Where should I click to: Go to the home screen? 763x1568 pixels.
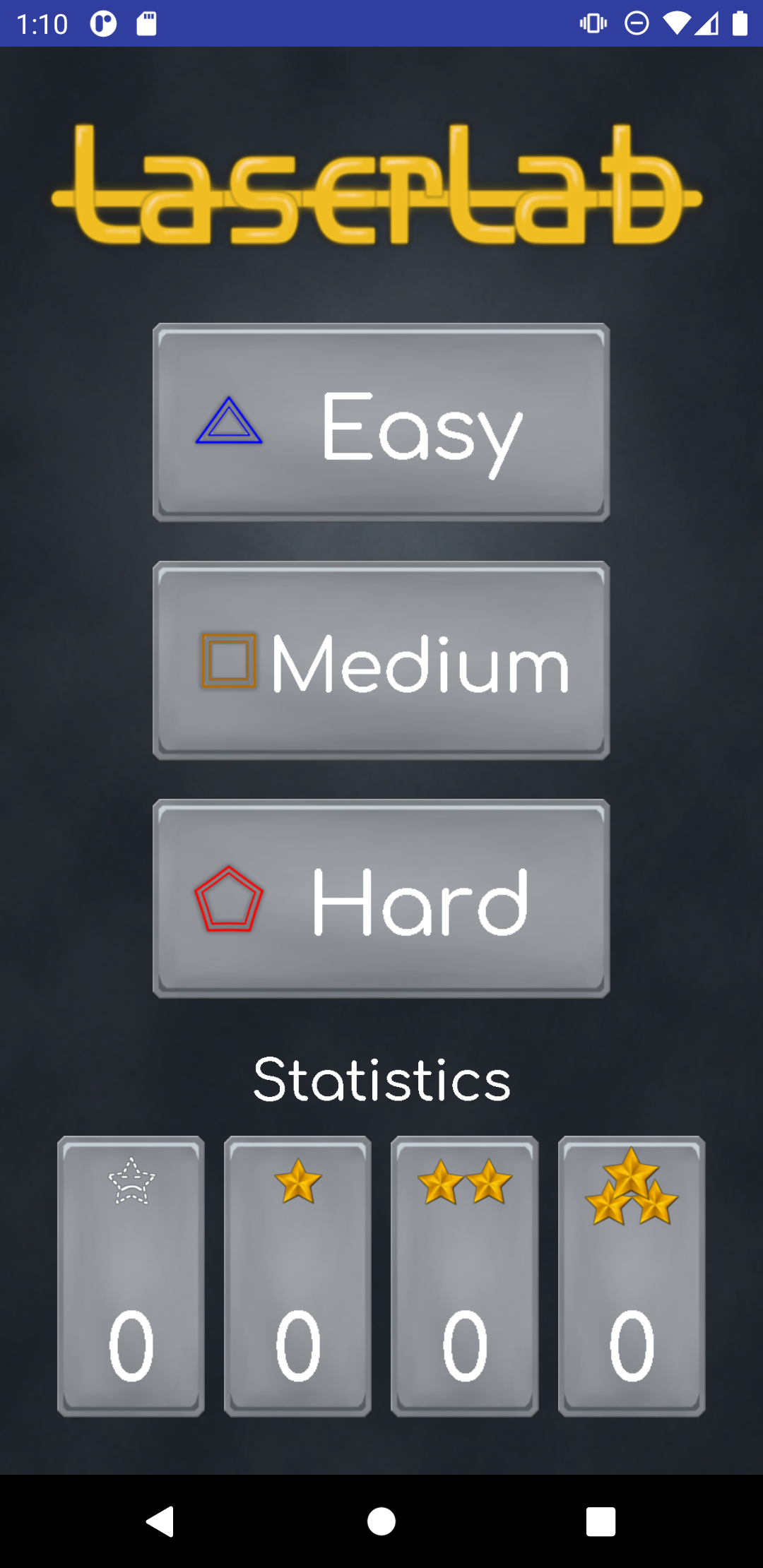coord(381,1521)
